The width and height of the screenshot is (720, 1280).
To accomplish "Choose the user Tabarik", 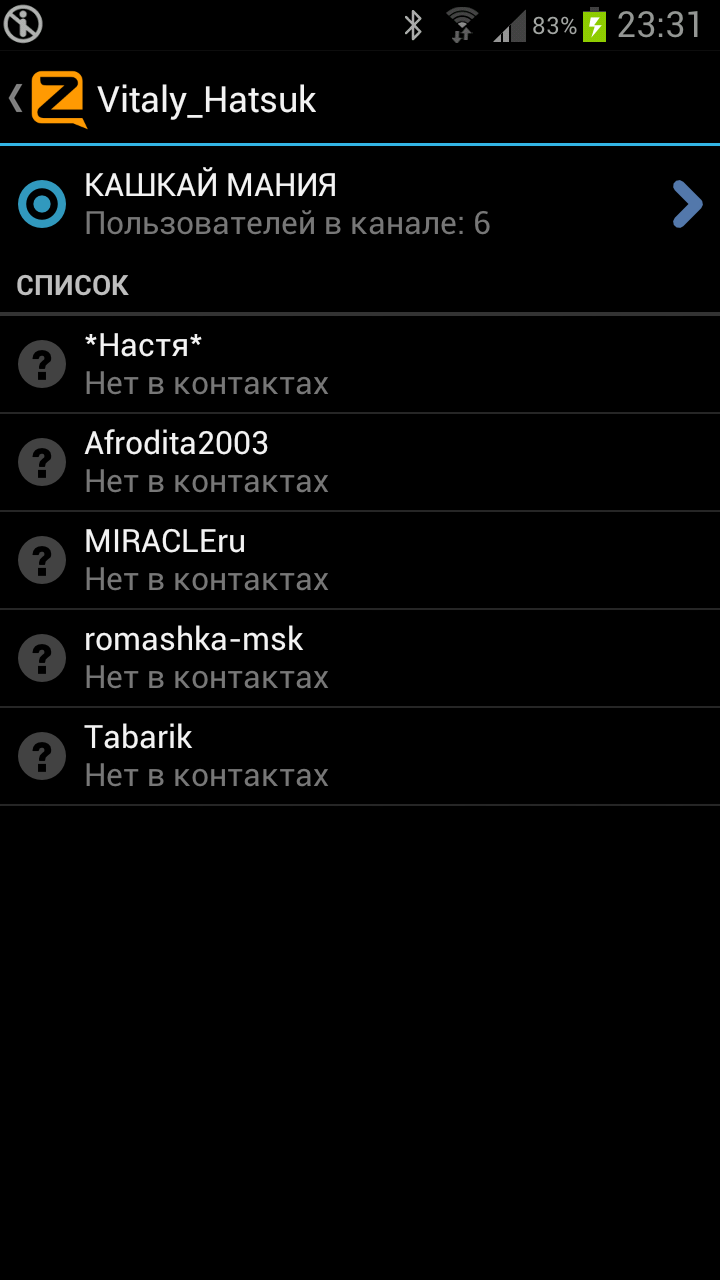I will pyautogui.click(x=360, y=756).
